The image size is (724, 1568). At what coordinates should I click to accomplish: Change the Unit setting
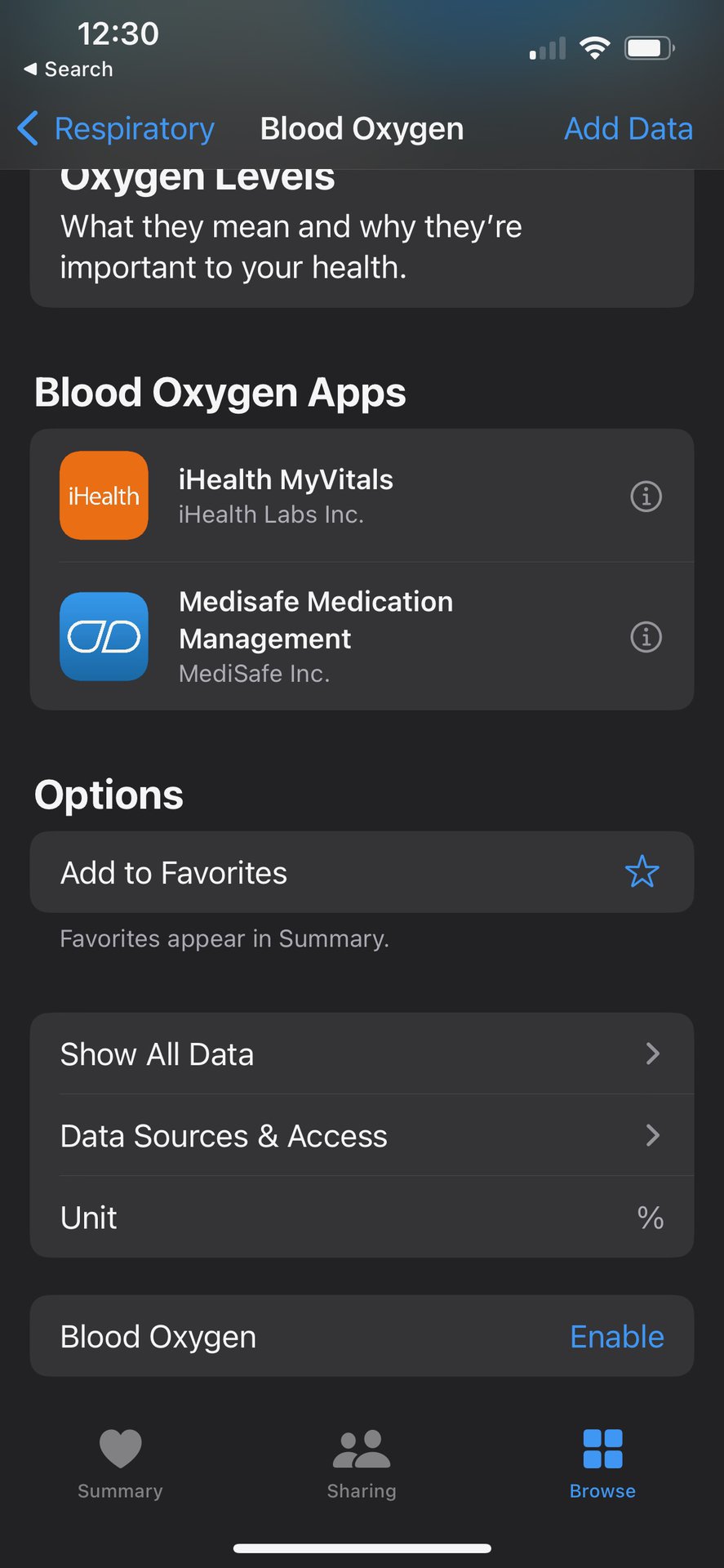[x=362, y=1218]
